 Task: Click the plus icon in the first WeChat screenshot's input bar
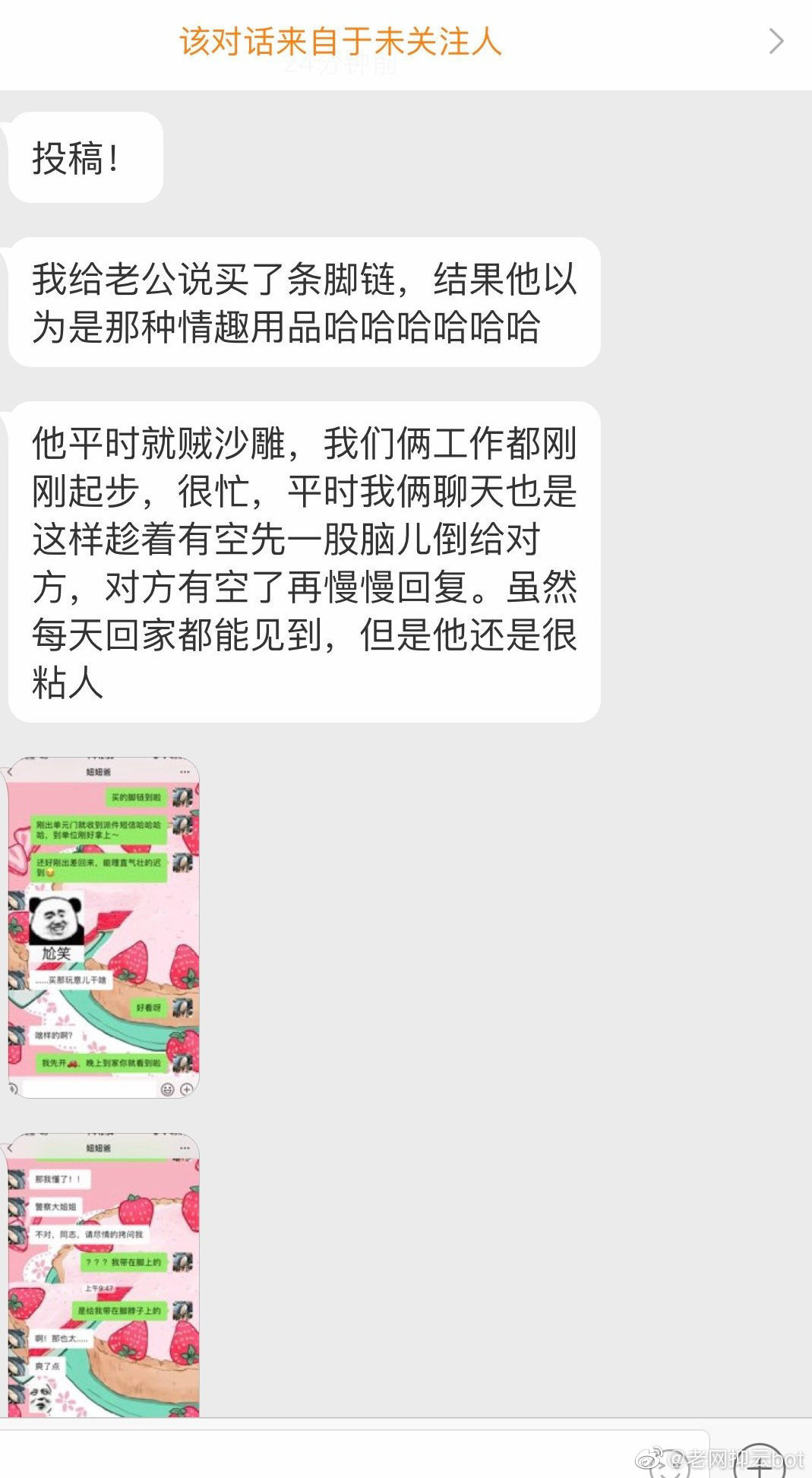coord(186,1088)
